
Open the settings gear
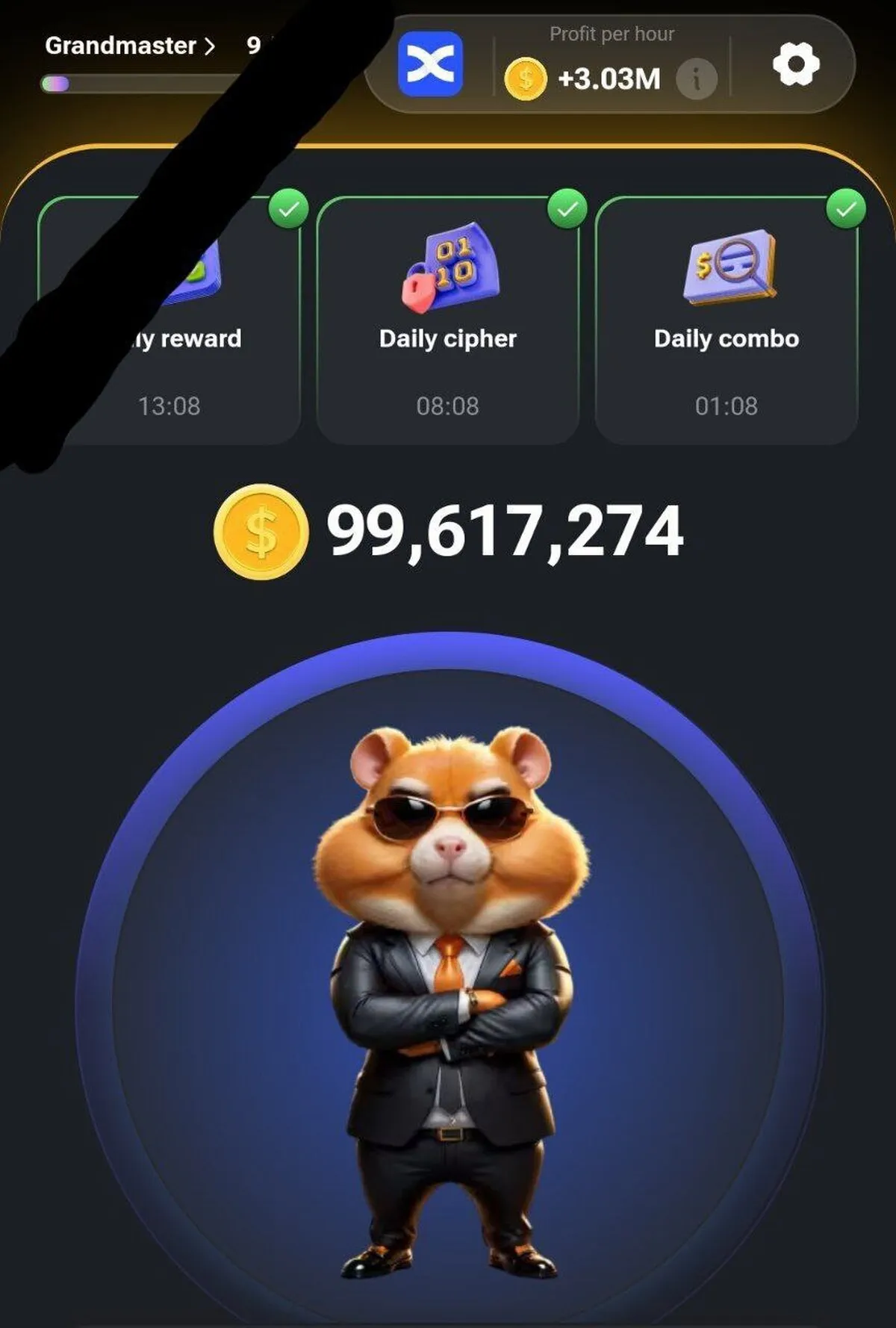(795, 63)
